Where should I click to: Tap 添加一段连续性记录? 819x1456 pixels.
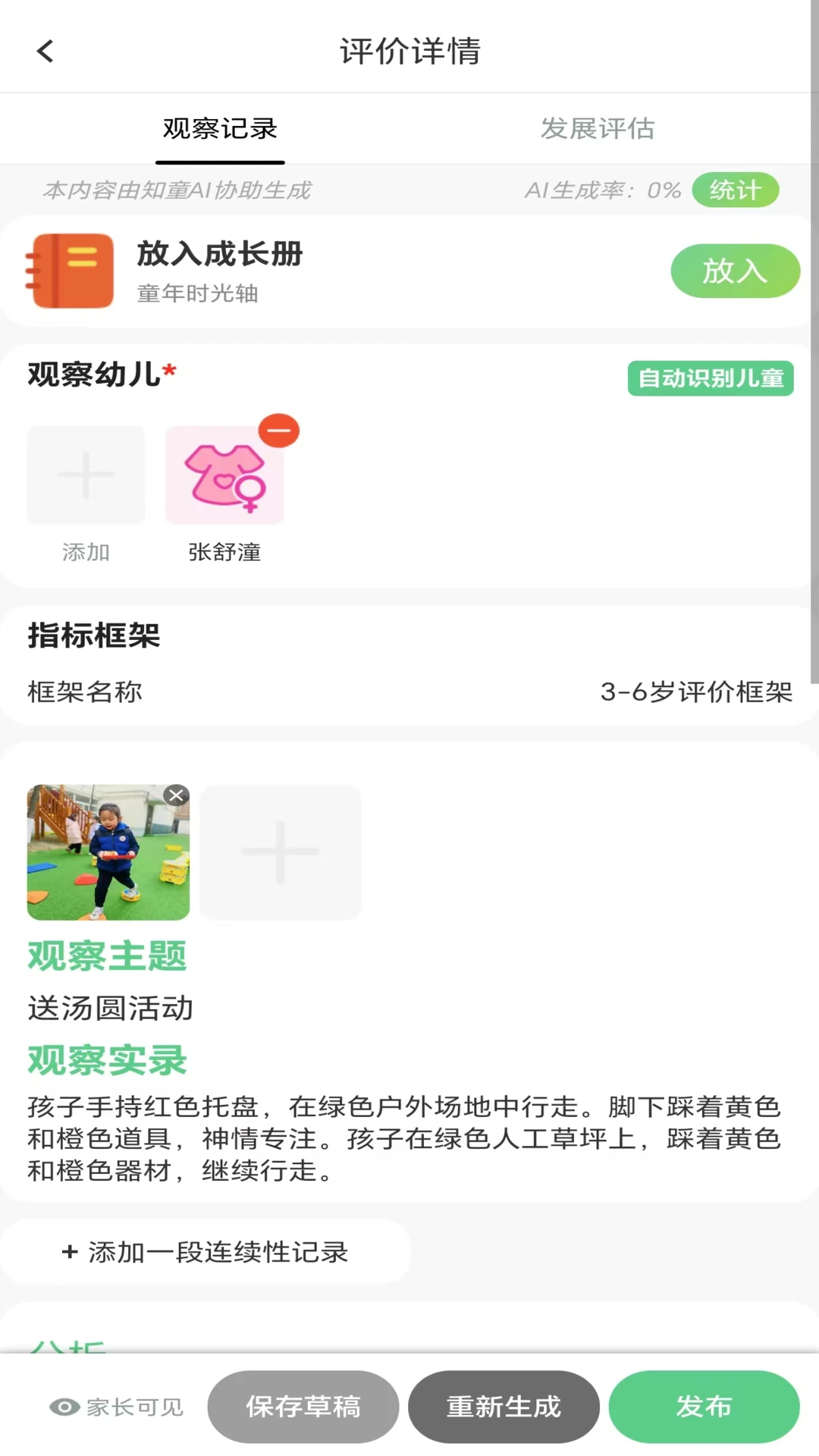[x=205, y=1252]
